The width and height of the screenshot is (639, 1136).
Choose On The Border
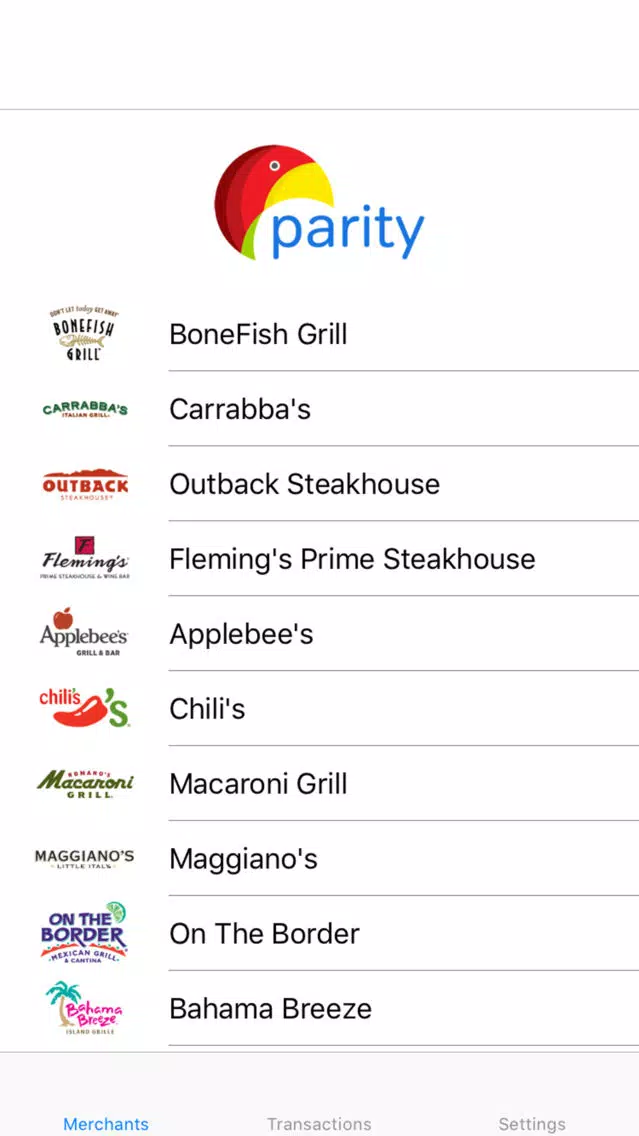(x=320, y=933)
